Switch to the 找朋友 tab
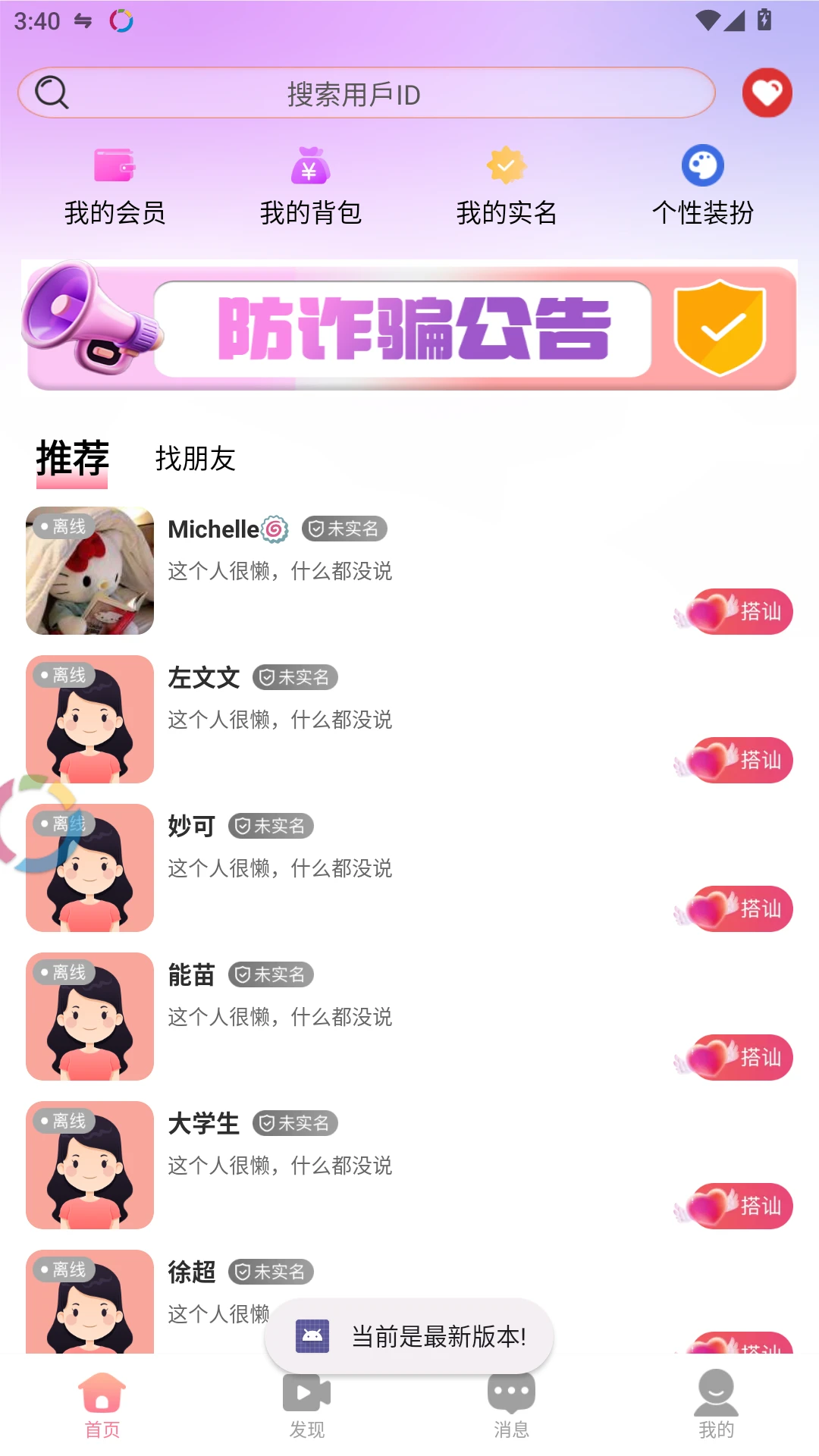This screenshot has height=1456, width=819. (x=195, y=460)
